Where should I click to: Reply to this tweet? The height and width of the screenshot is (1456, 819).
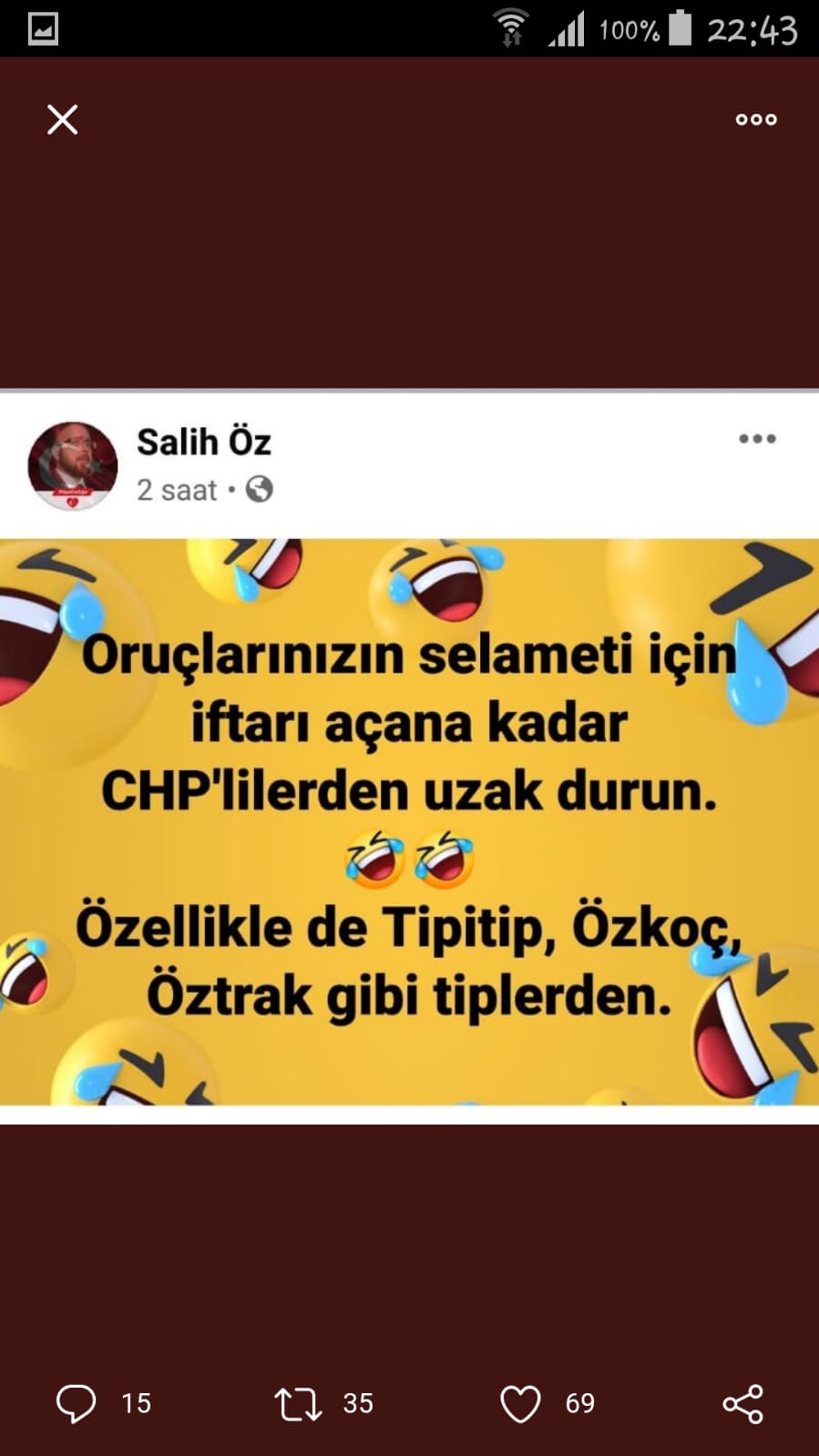[77, 1403]
